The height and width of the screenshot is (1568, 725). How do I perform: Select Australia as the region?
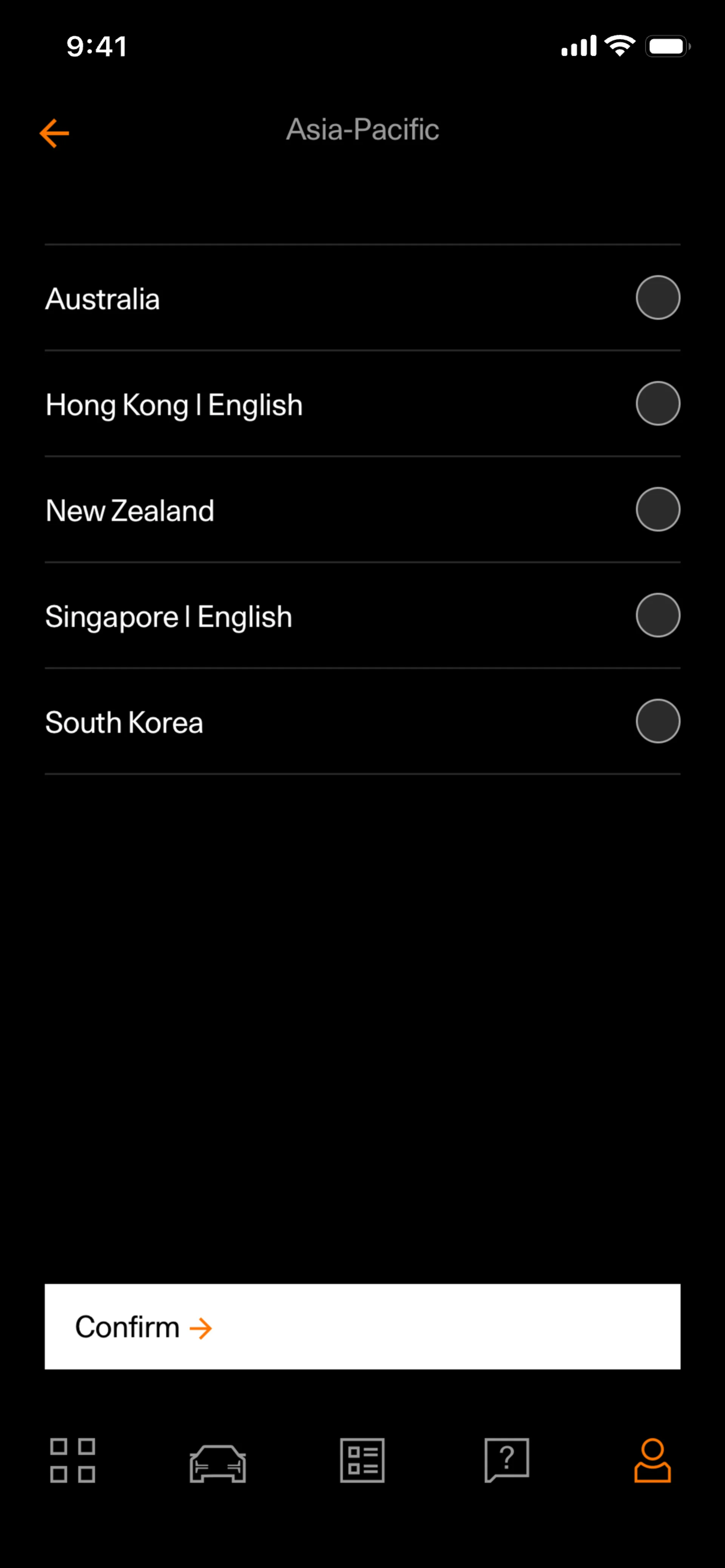(657, 298)
